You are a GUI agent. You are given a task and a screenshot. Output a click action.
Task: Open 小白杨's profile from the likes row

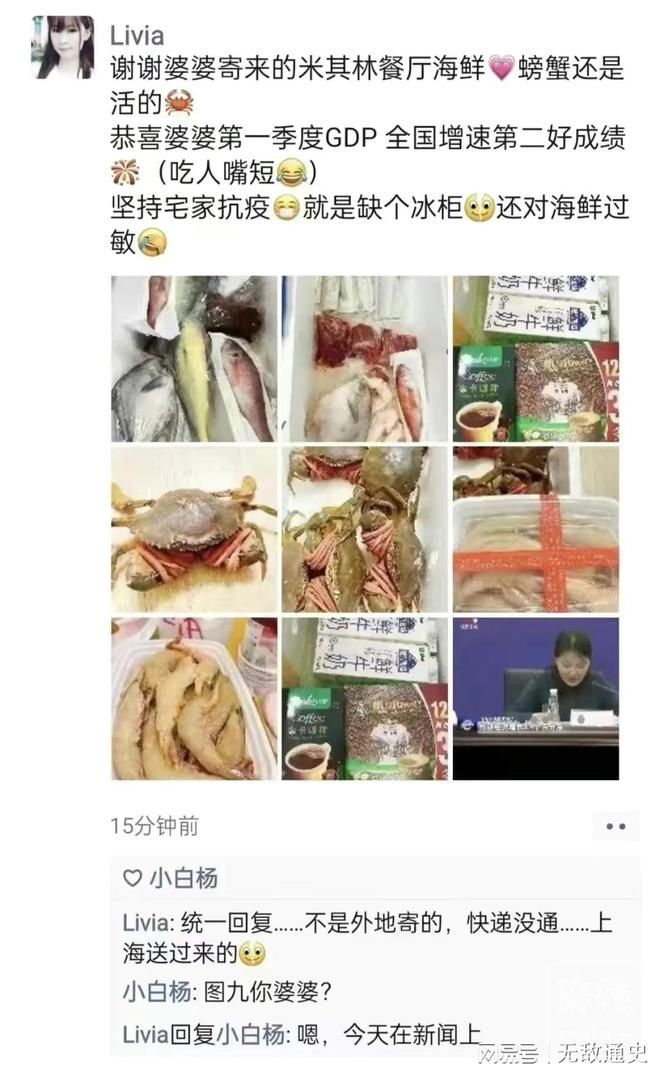184,878
